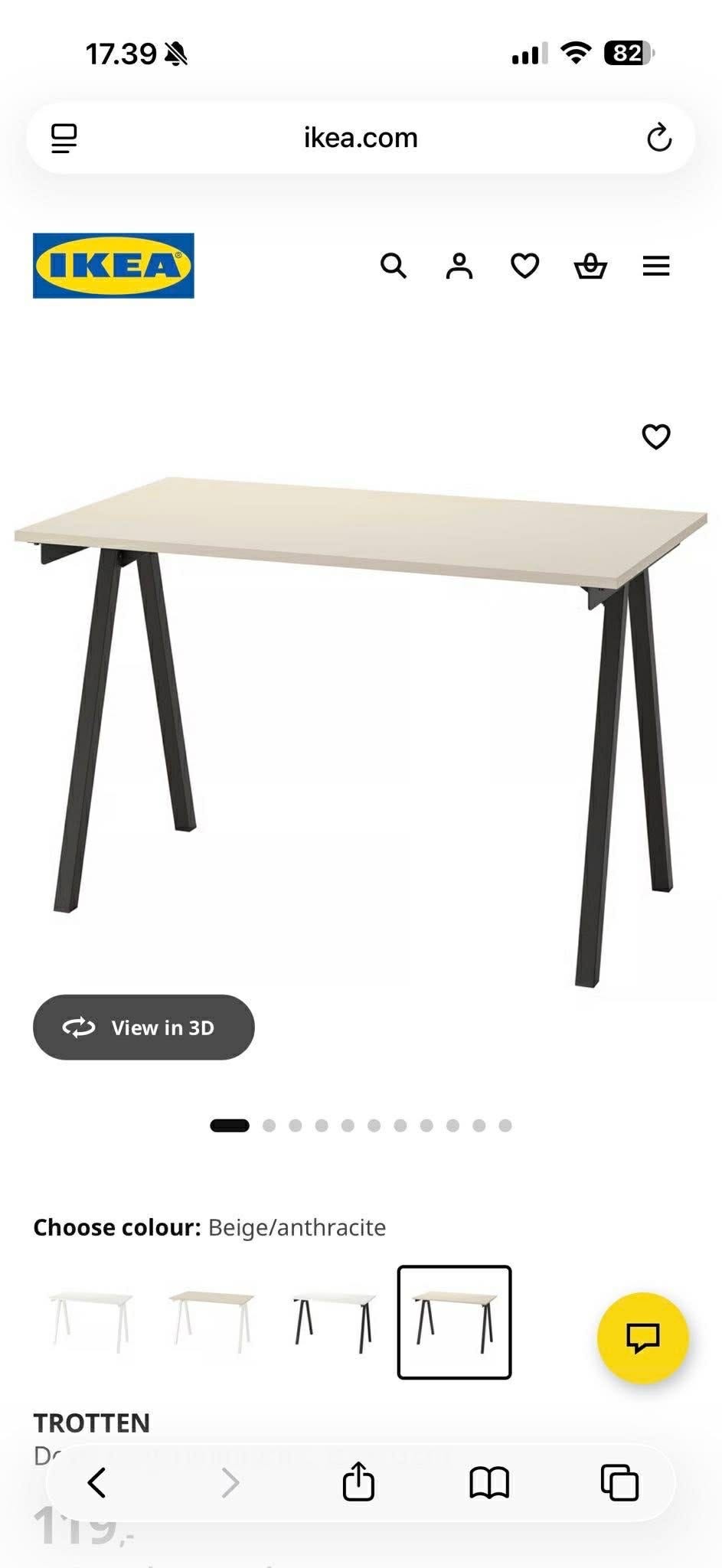Image resolution: width=722 pixels, height=1568 pixels.
Task: Open the shopping basket
Action: 590,266
